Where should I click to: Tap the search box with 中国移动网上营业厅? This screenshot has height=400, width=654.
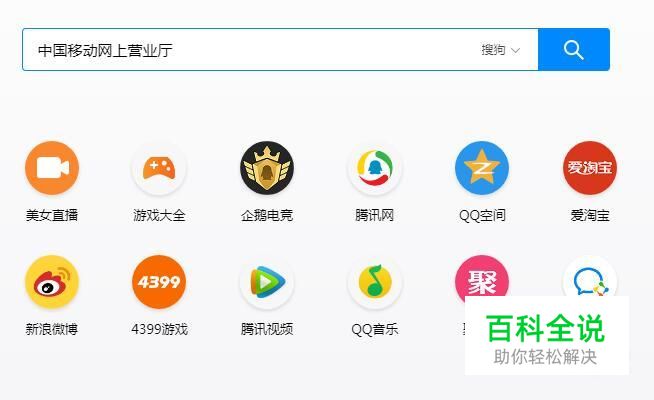(250, 50)
